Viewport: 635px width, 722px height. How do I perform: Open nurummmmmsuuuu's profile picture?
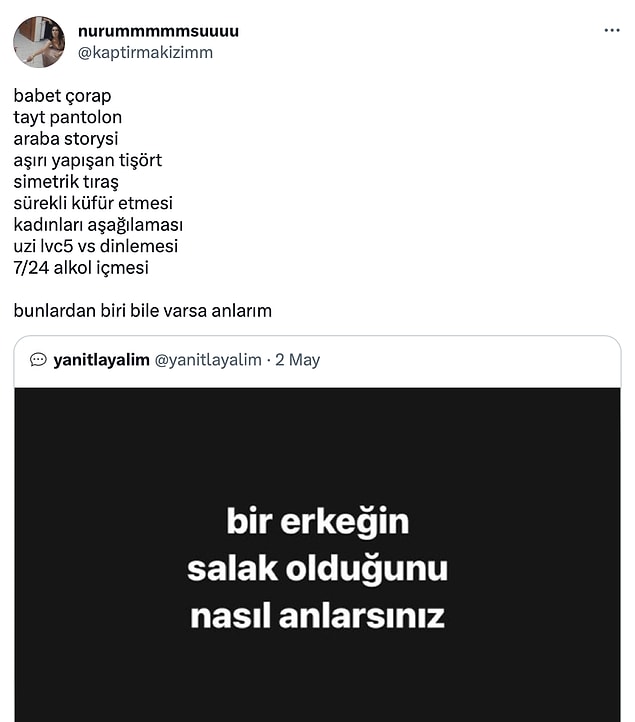coord(39,42)
